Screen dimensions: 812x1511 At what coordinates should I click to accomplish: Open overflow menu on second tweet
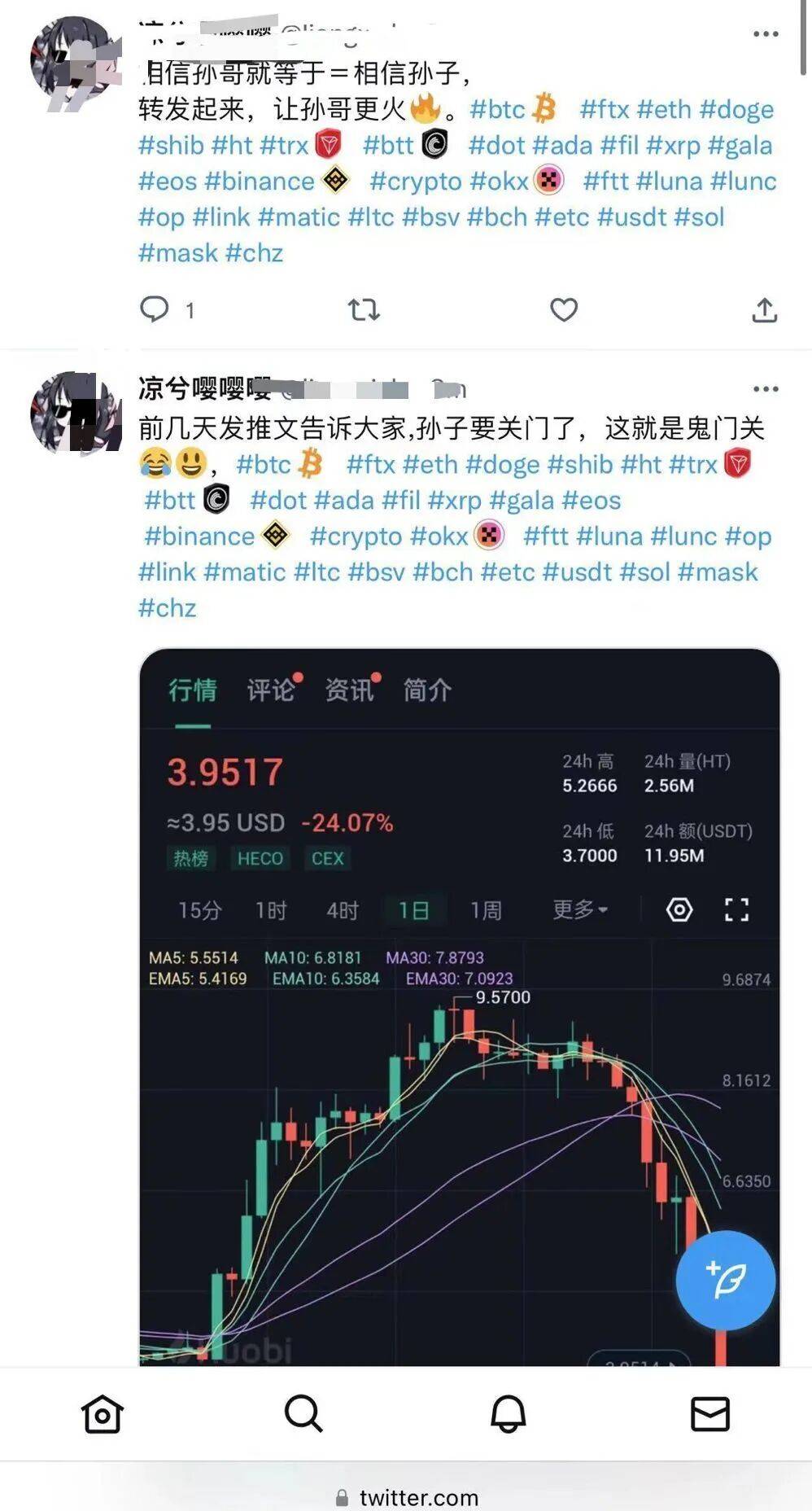[766, 389]
